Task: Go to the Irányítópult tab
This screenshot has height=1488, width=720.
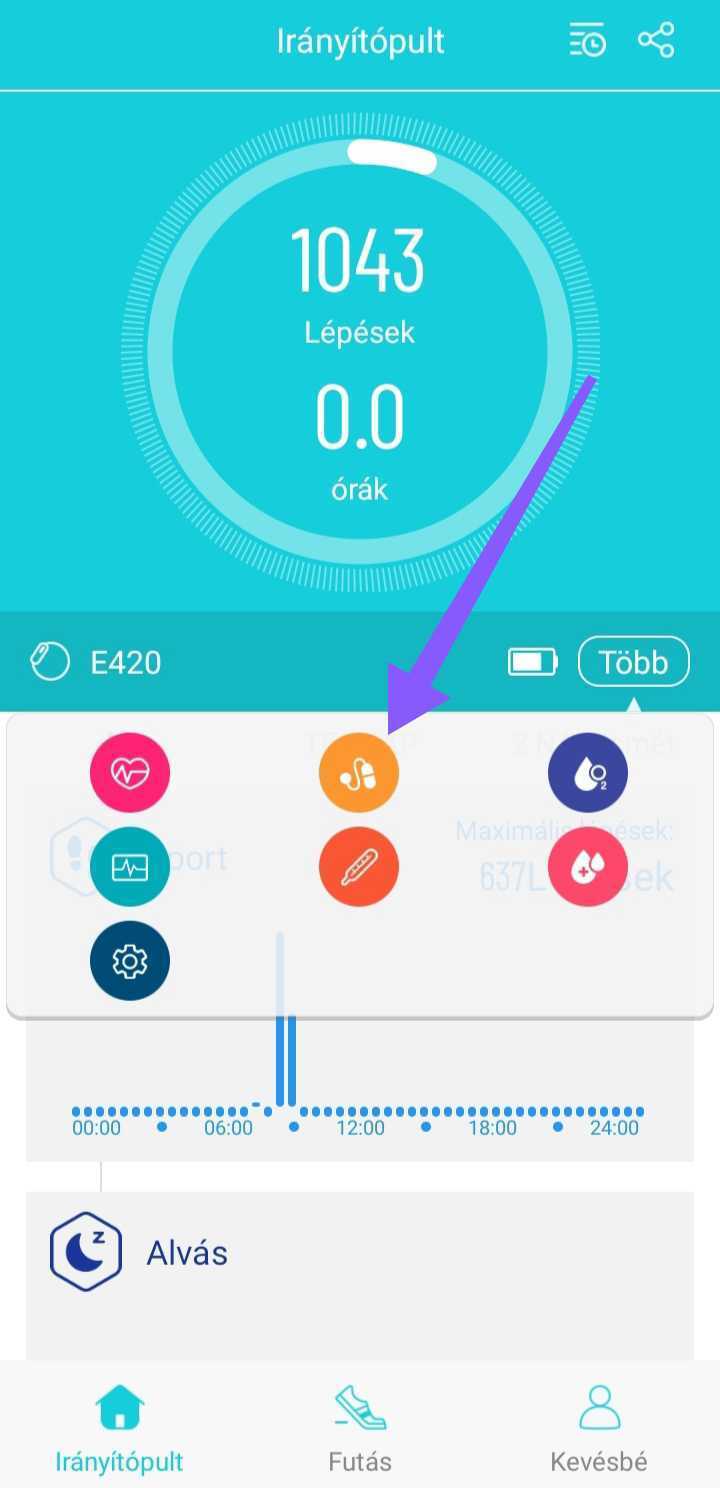Action: (x=119, y=1428)
